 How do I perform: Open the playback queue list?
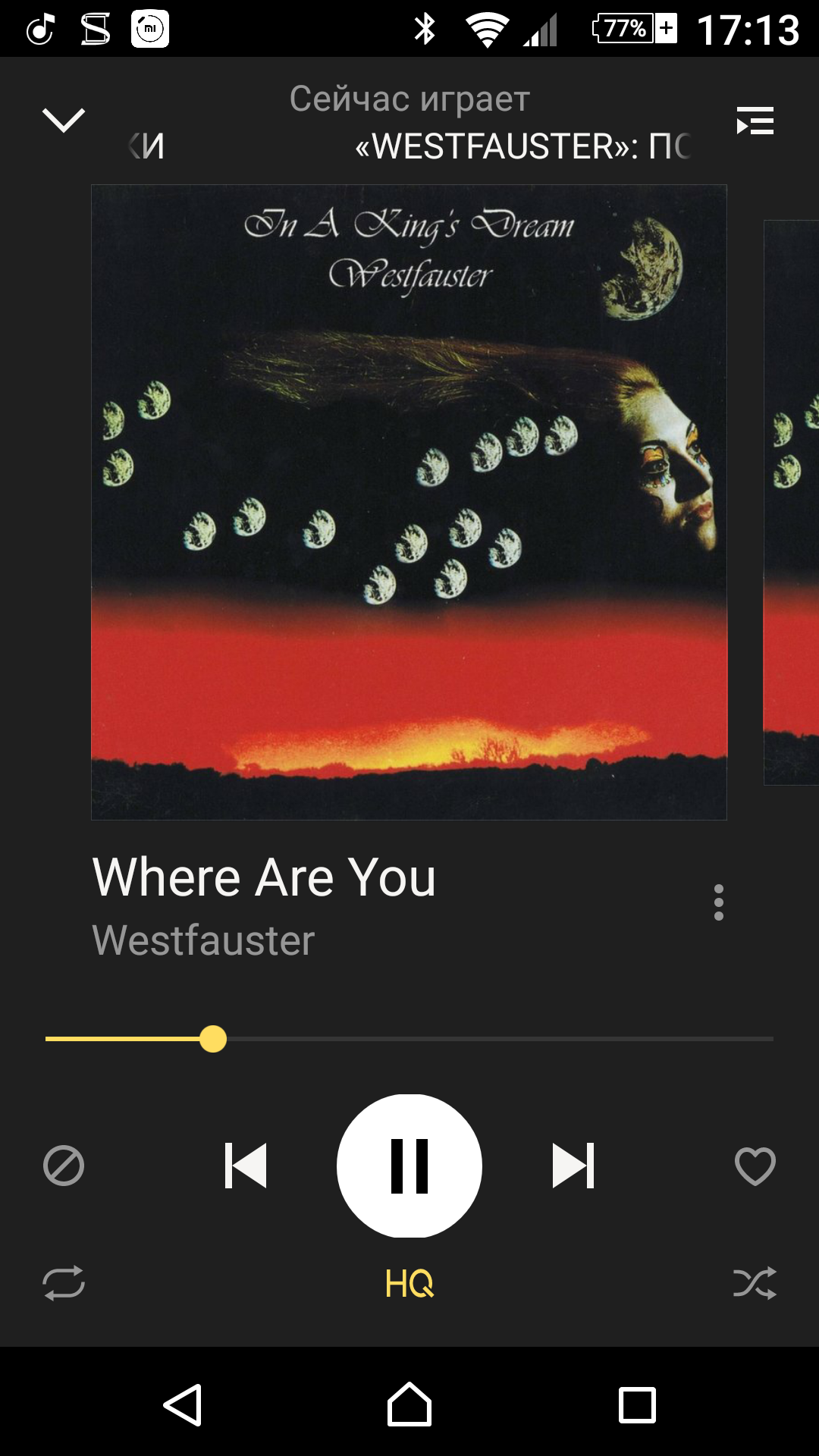(755, 121)
